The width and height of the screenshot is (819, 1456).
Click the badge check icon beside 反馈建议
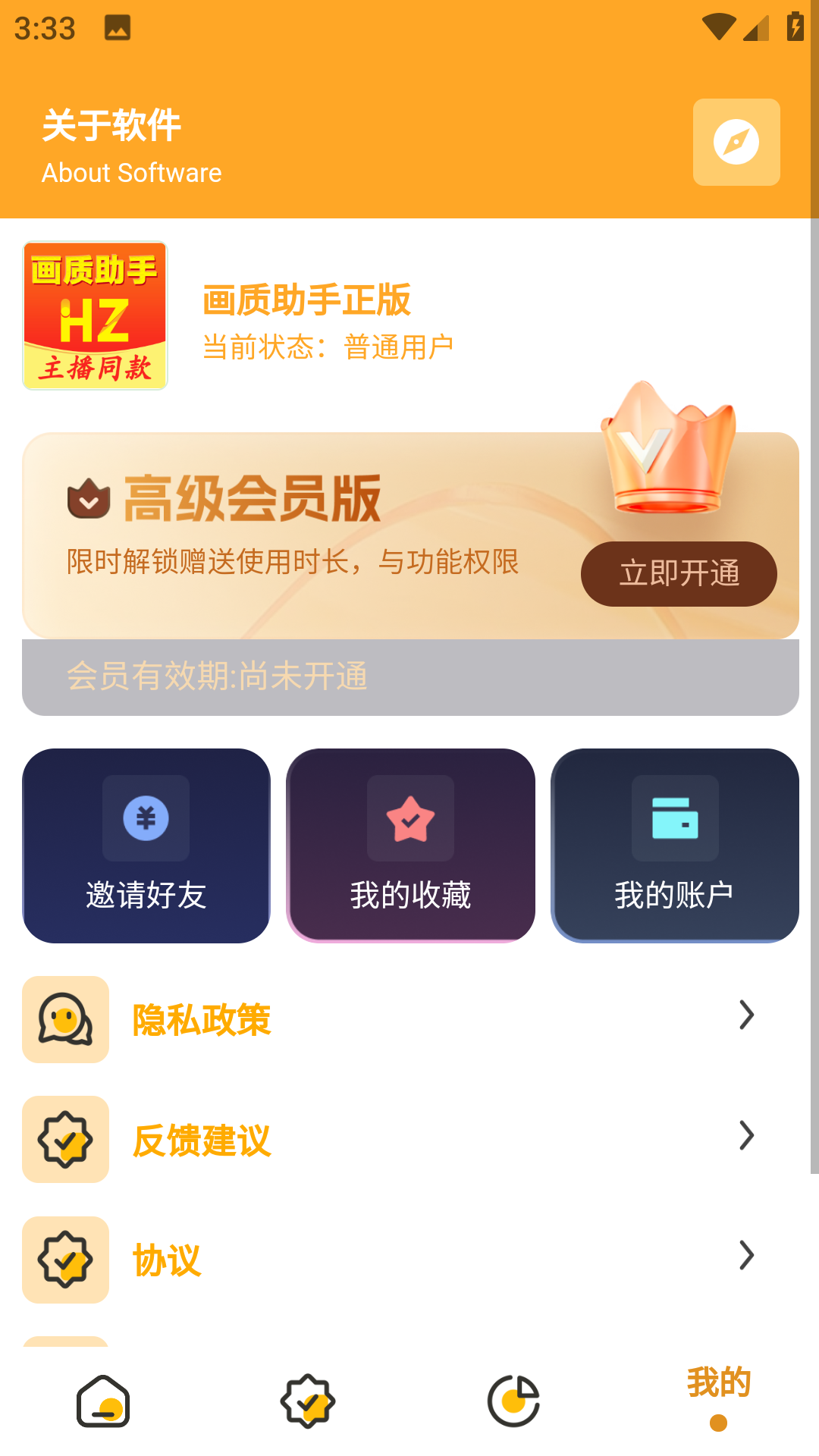coord(65,1140)
